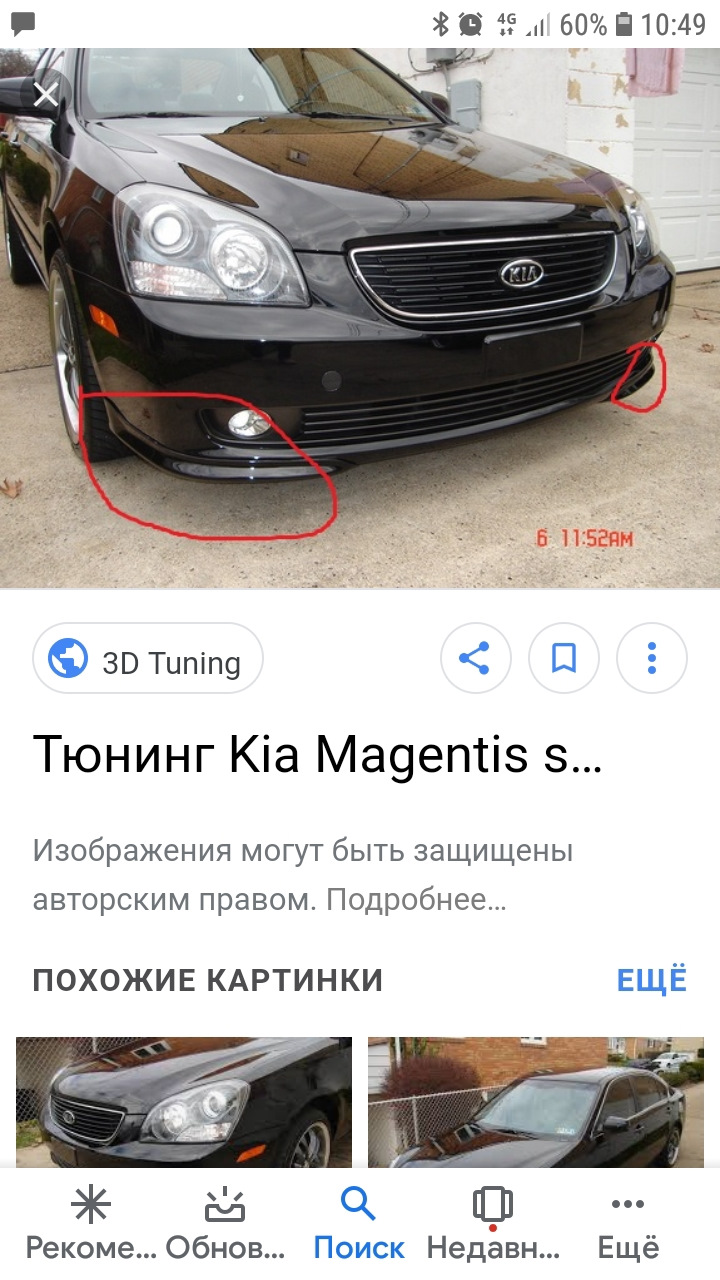Screen dimensions: 720x1280
Task: Switch to the Недавние tab
Action: pyautogui.click(x=492, y=1223)
